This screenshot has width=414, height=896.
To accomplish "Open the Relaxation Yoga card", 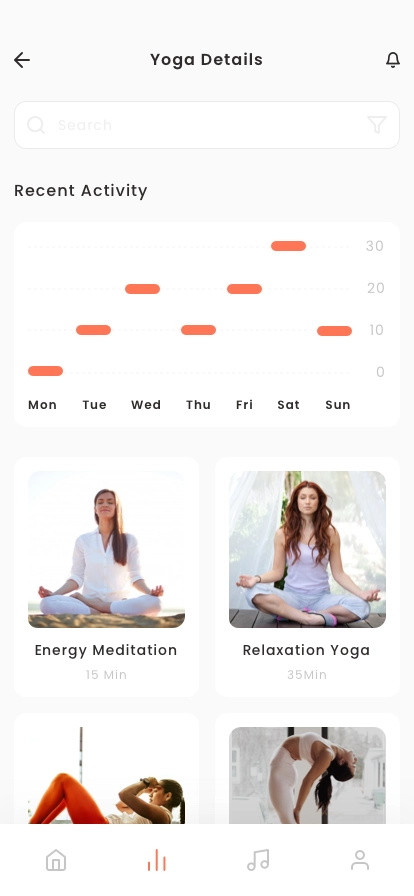I will click(x=308, y=577).
